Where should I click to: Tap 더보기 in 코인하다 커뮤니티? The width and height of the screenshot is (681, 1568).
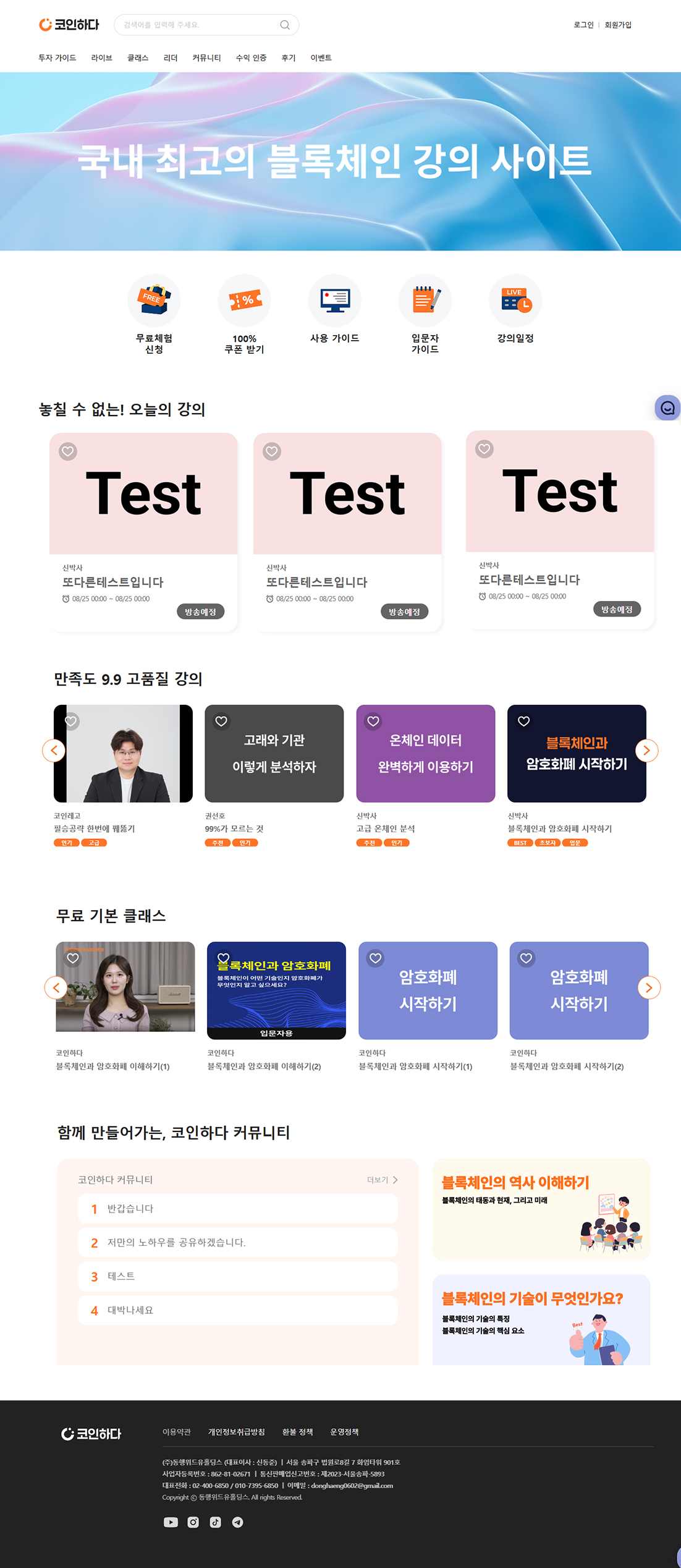[x=382, y=1180]
